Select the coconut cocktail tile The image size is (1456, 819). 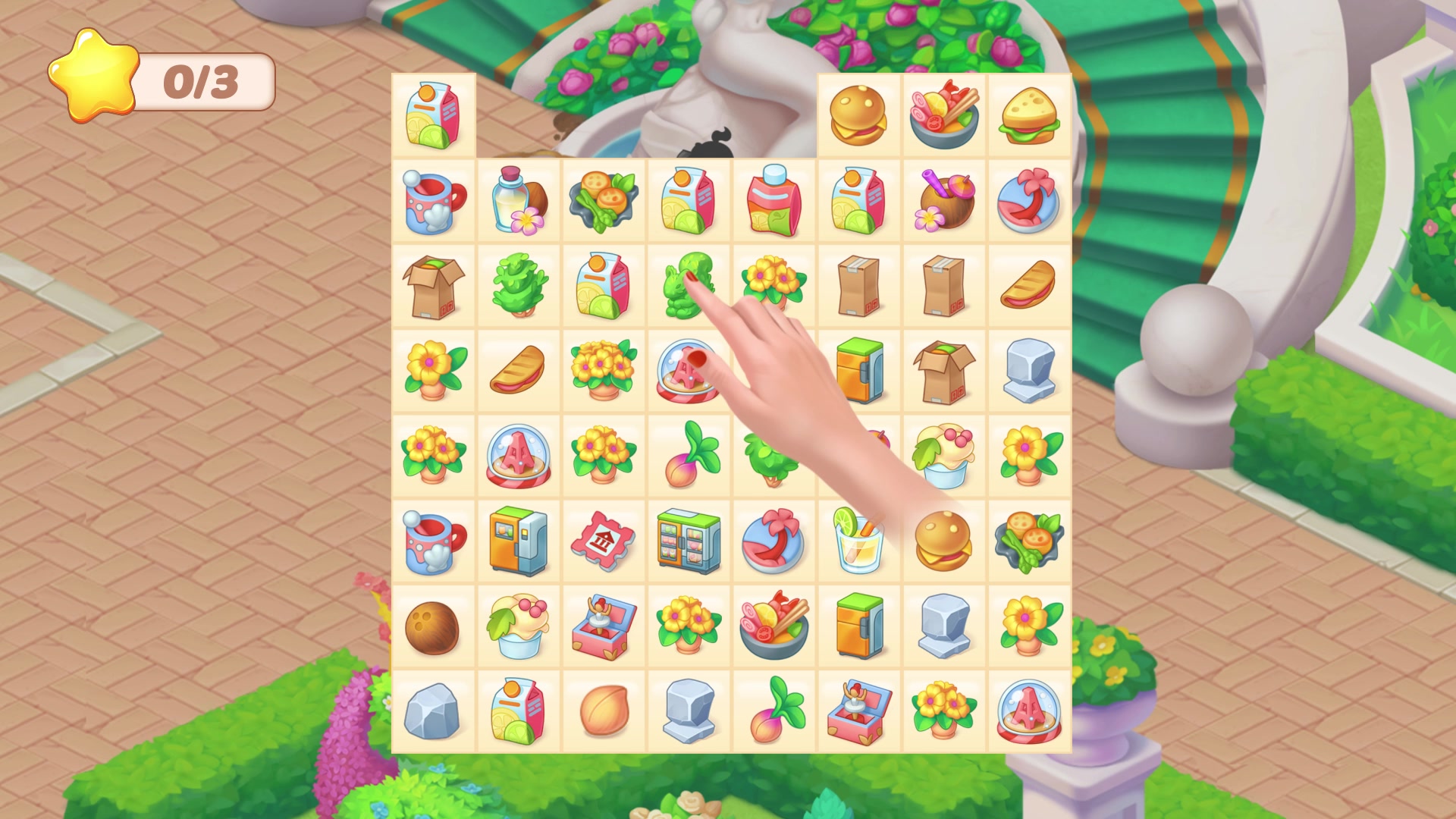pos(943,201)
